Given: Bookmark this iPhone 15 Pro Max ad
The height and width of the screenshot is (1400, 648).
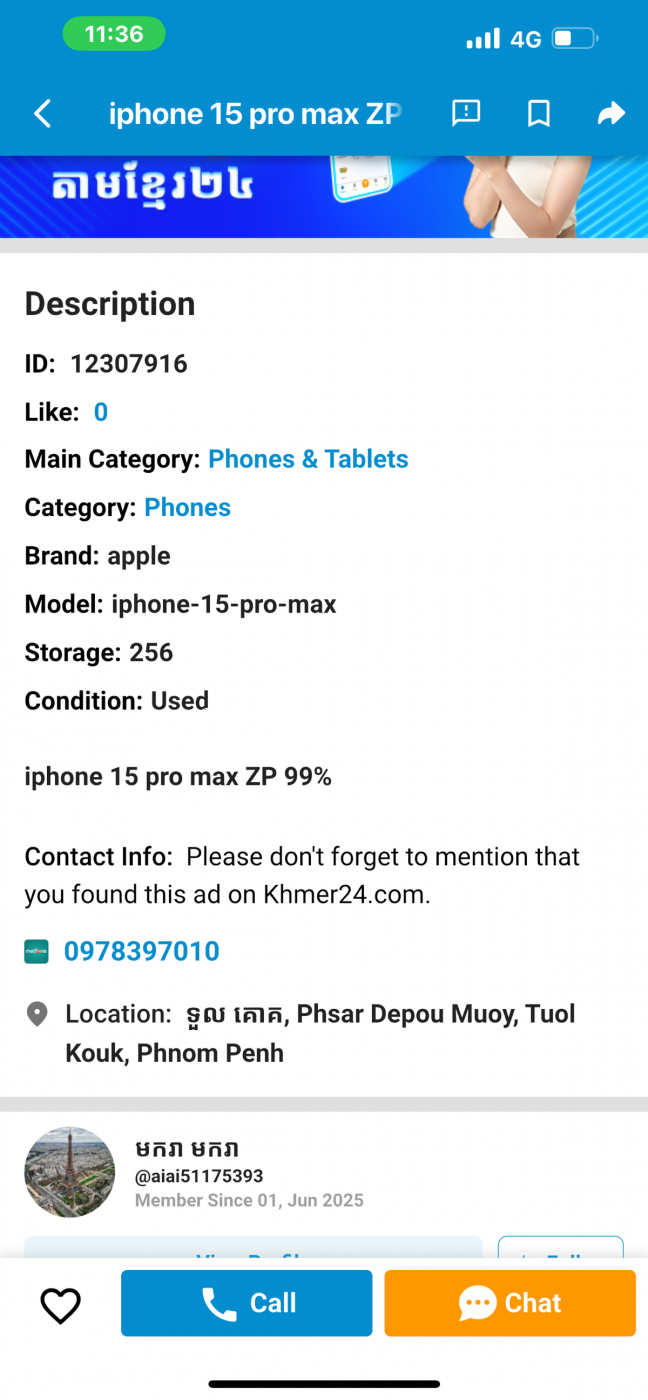Looking at the screenshot, I should click(539, 114).
